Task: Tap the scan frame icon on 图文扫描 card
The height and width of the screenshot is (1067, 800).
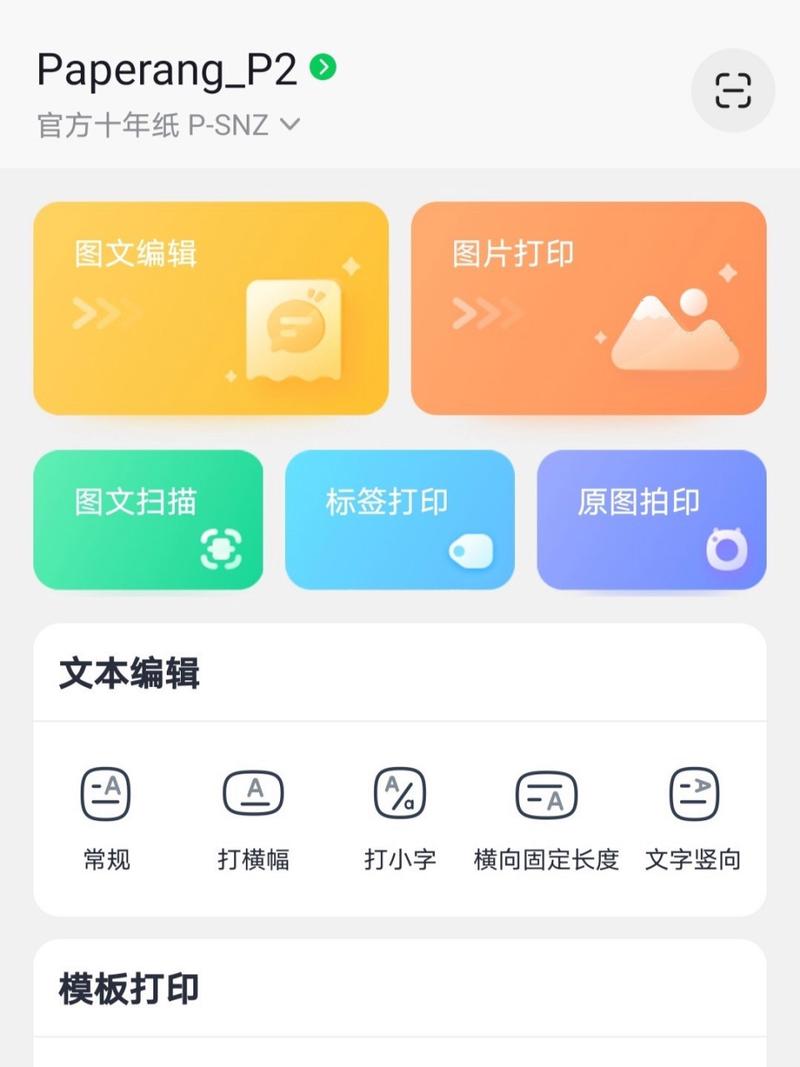Action: pos(223,551)
